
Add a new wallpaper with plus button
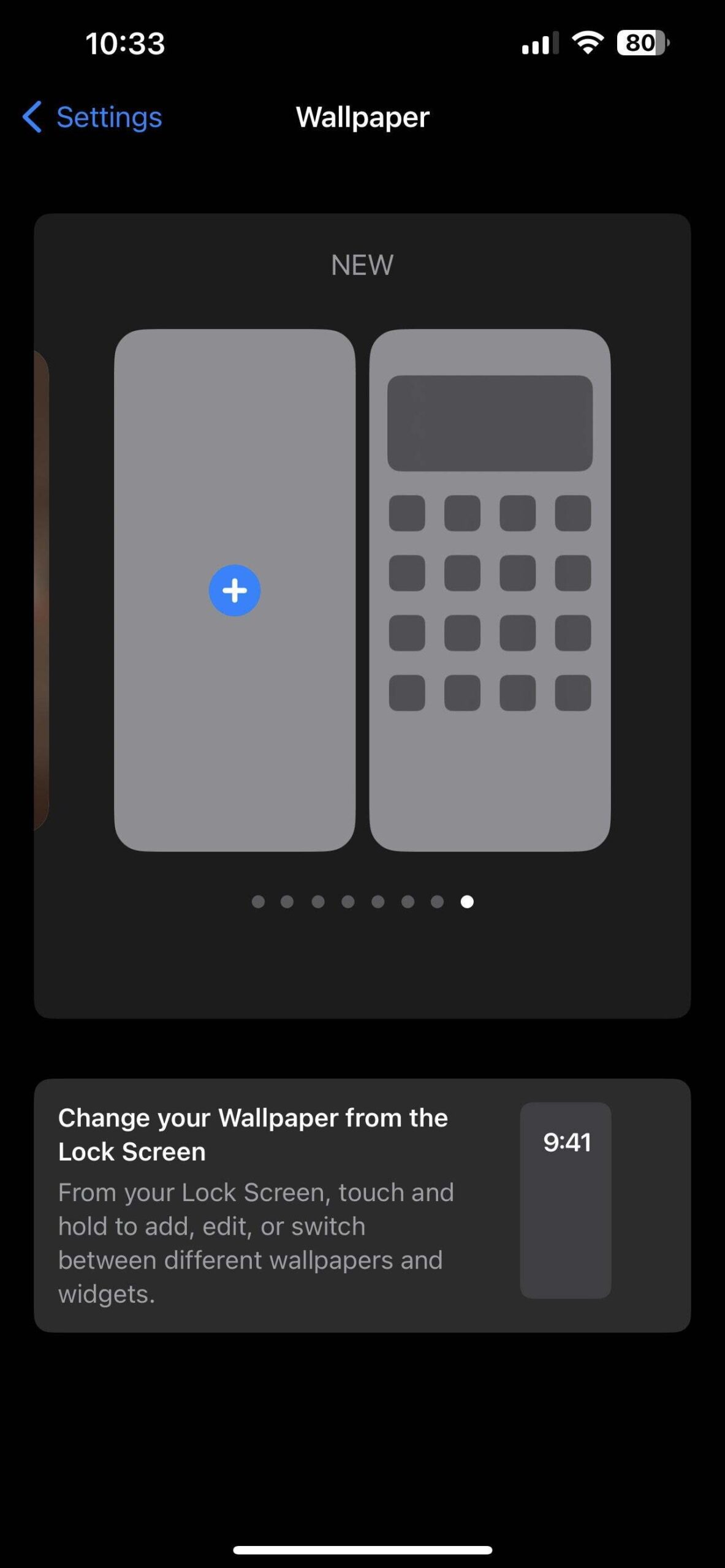click(234, 590)
